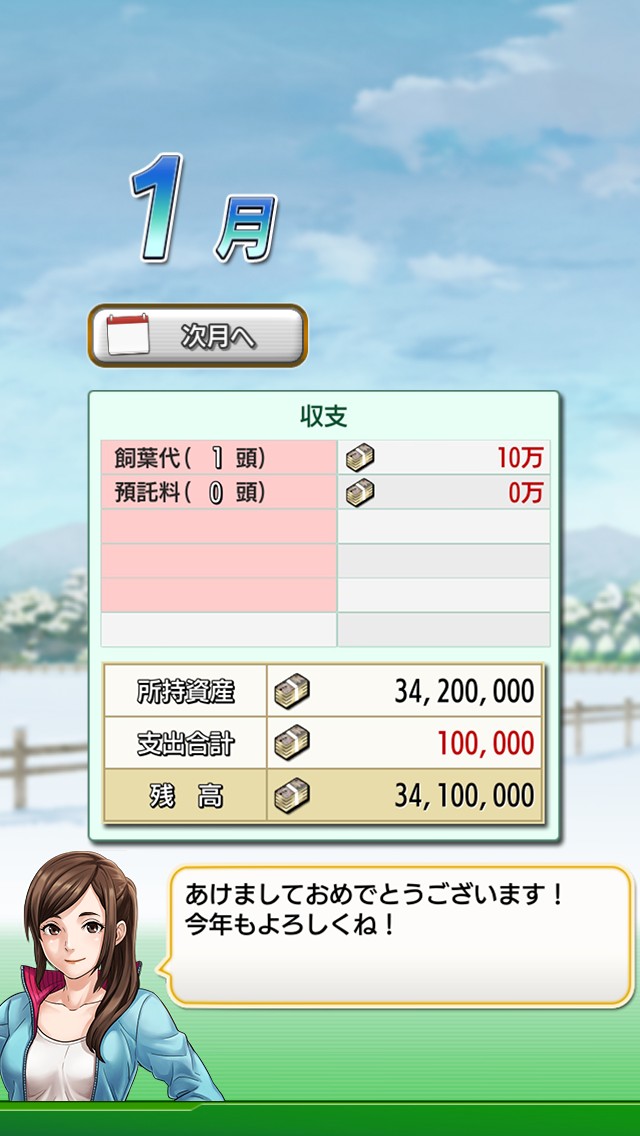640x1136 pixels.
Task: Tap the 次月へ next month button
Action: coord(198,336)
